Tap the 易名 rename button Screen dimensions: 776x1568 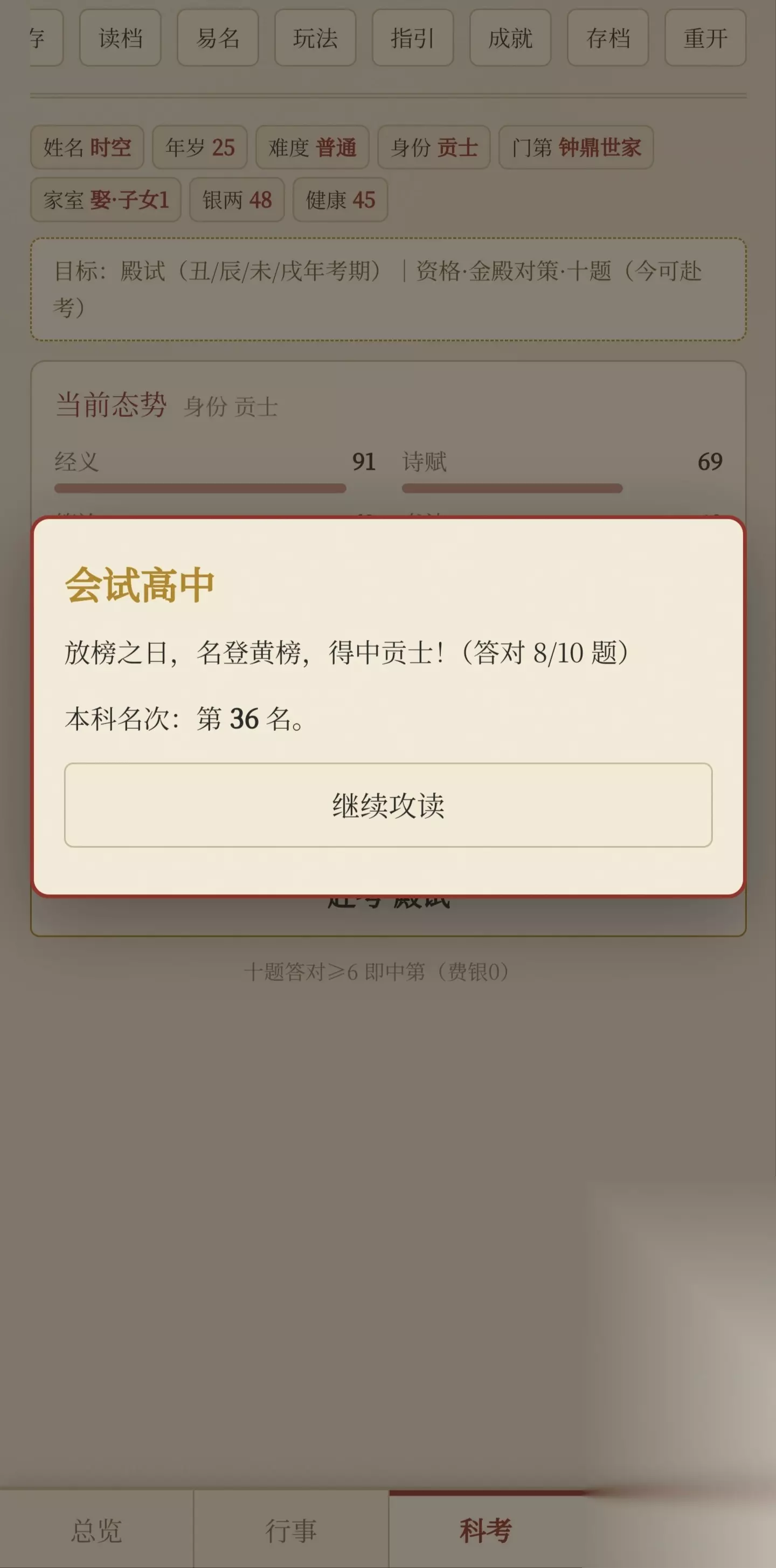(x=218, y=38)
